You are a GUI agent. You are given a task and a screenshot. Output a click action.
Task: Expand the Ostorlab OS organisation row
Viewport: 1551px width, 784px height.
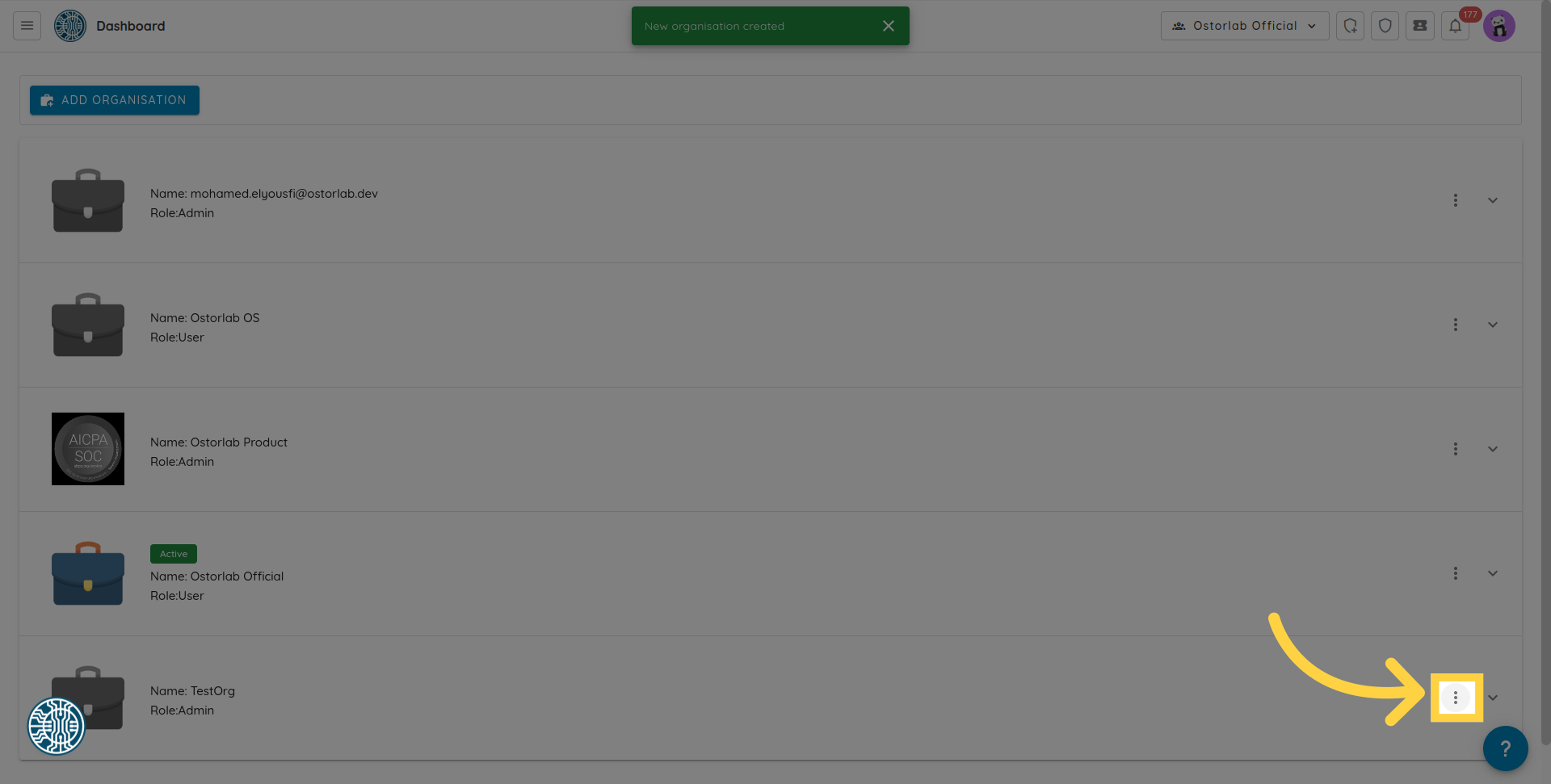pos(1492,325)
